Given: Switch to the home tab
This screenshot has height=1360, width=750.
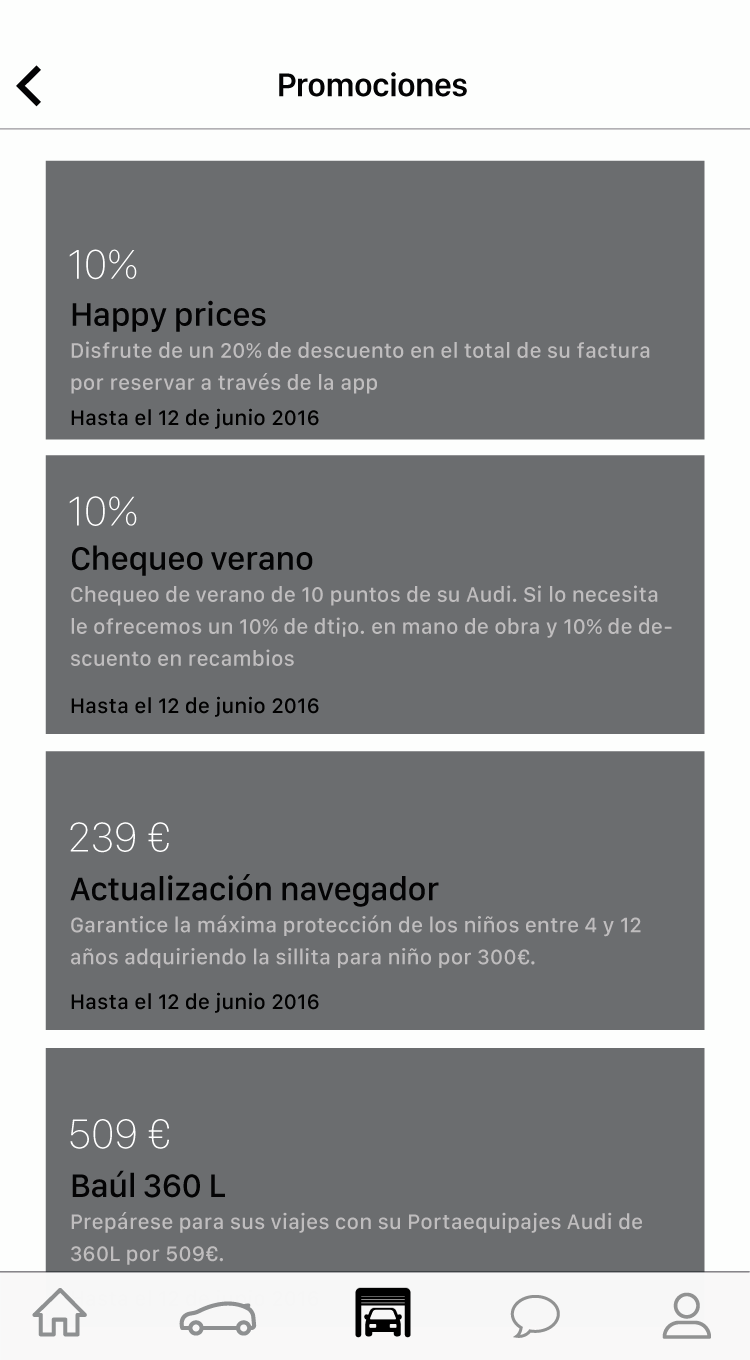Looking at the screenshot, I should (x=60, y=1314).
